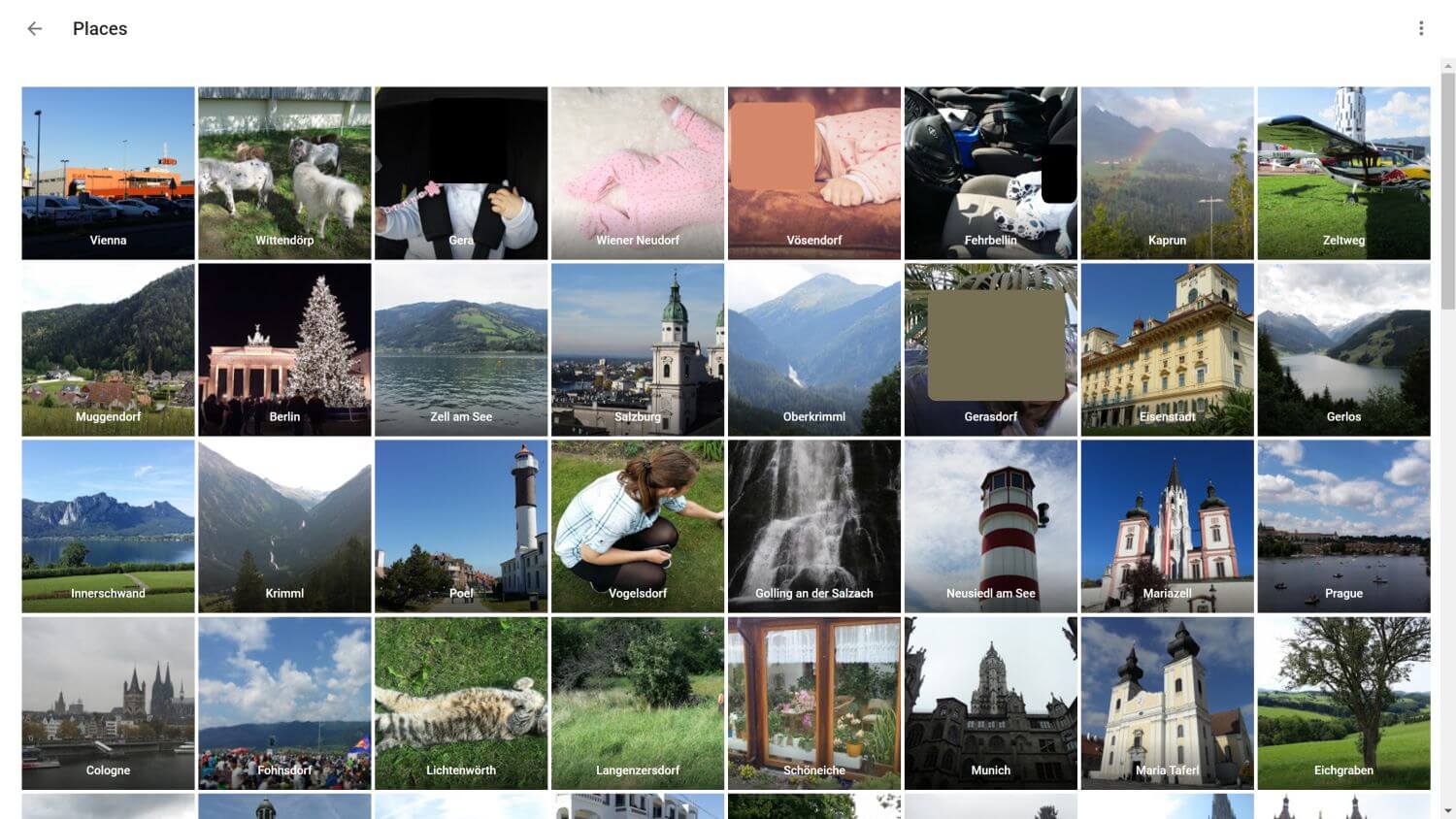1456x819 pixels.
Task: Tap the Eisenstadt tile
Action: click(x=1167, y=349)
